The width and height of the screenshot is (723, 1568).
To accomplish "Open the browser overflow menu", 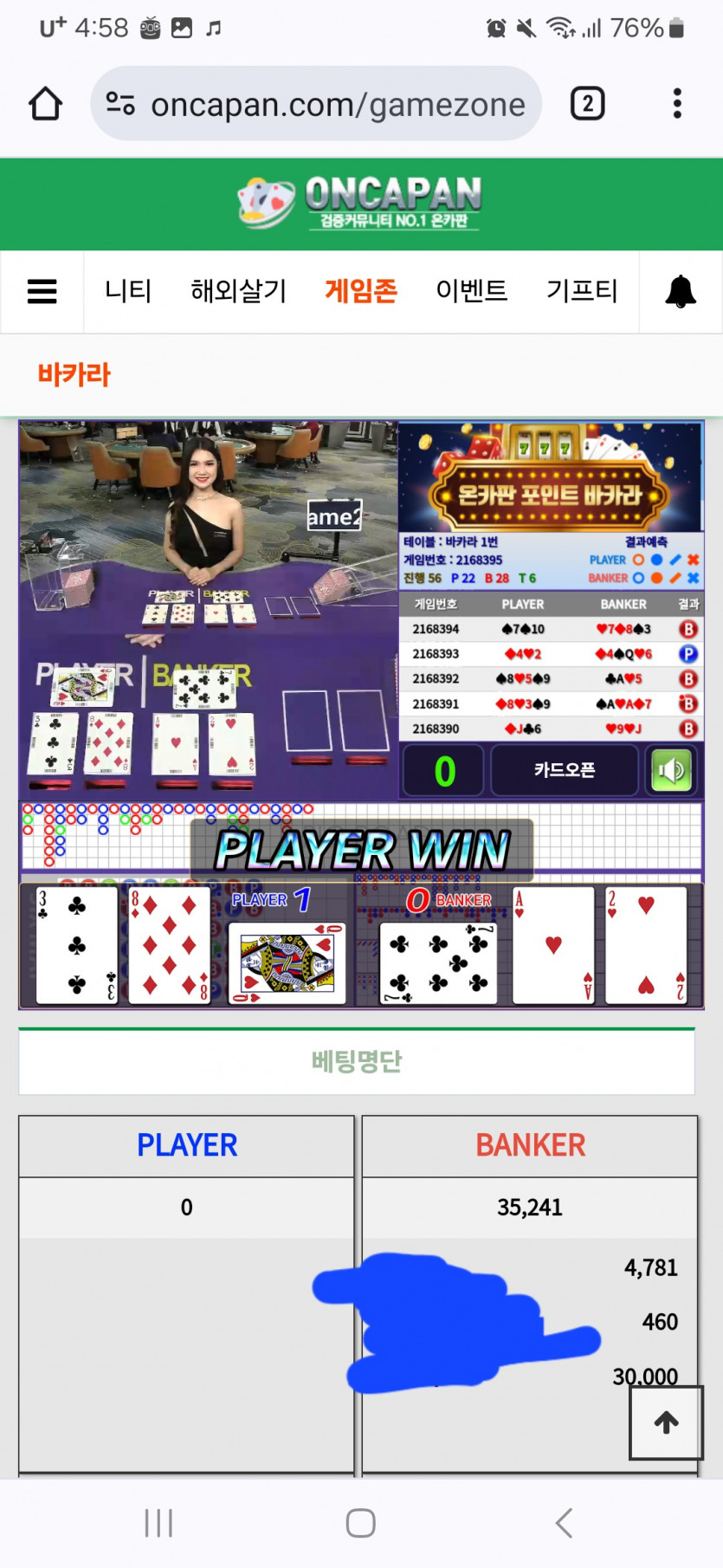I will click(x=677, y=104).
